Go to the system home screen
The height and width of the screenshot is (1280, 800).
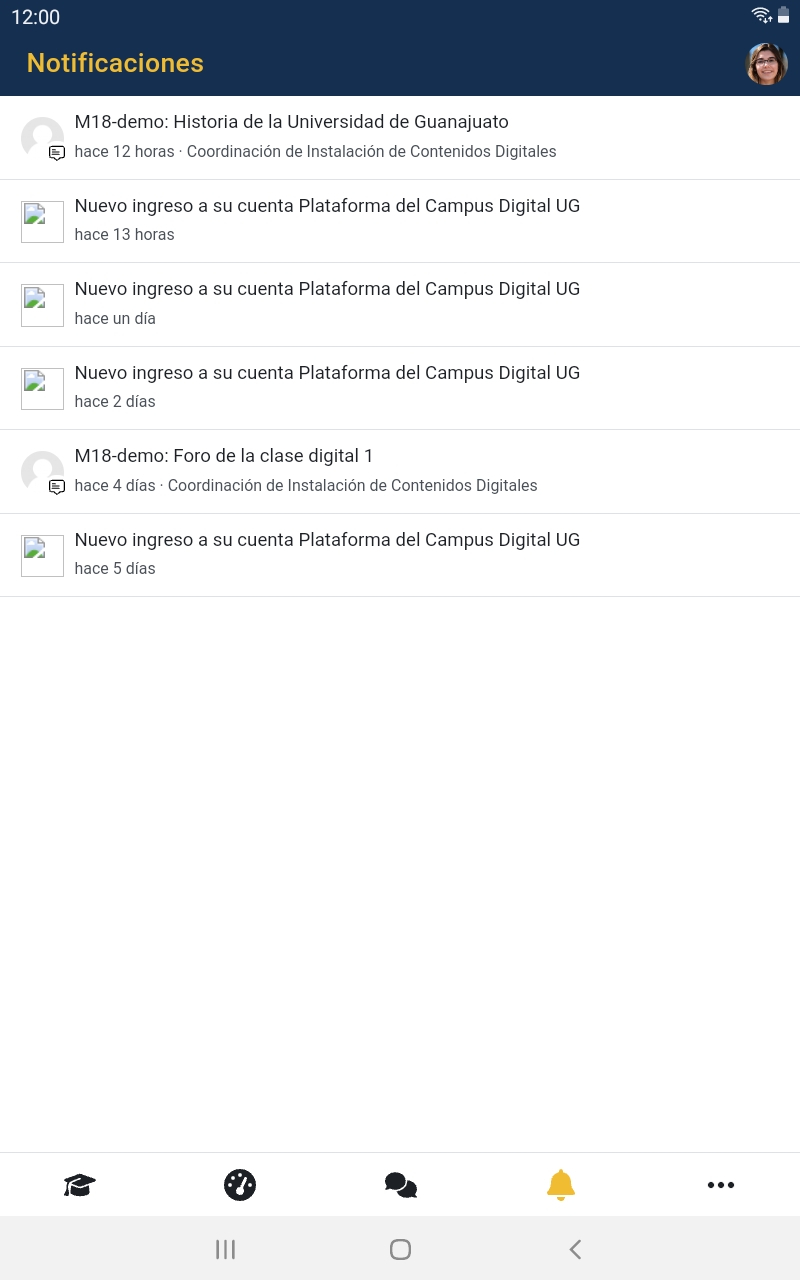[x=400, y=1249]
